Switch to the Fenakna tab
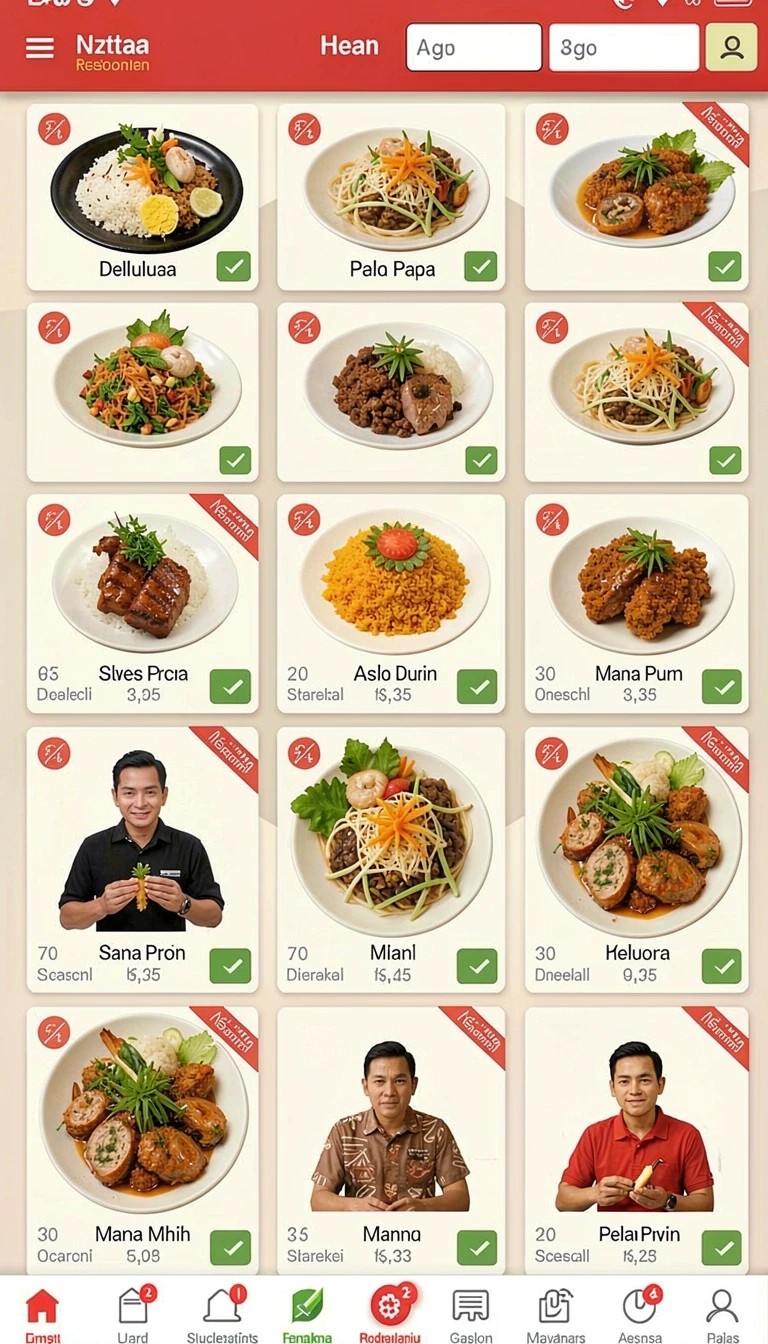 click(x=307, y=1314)
